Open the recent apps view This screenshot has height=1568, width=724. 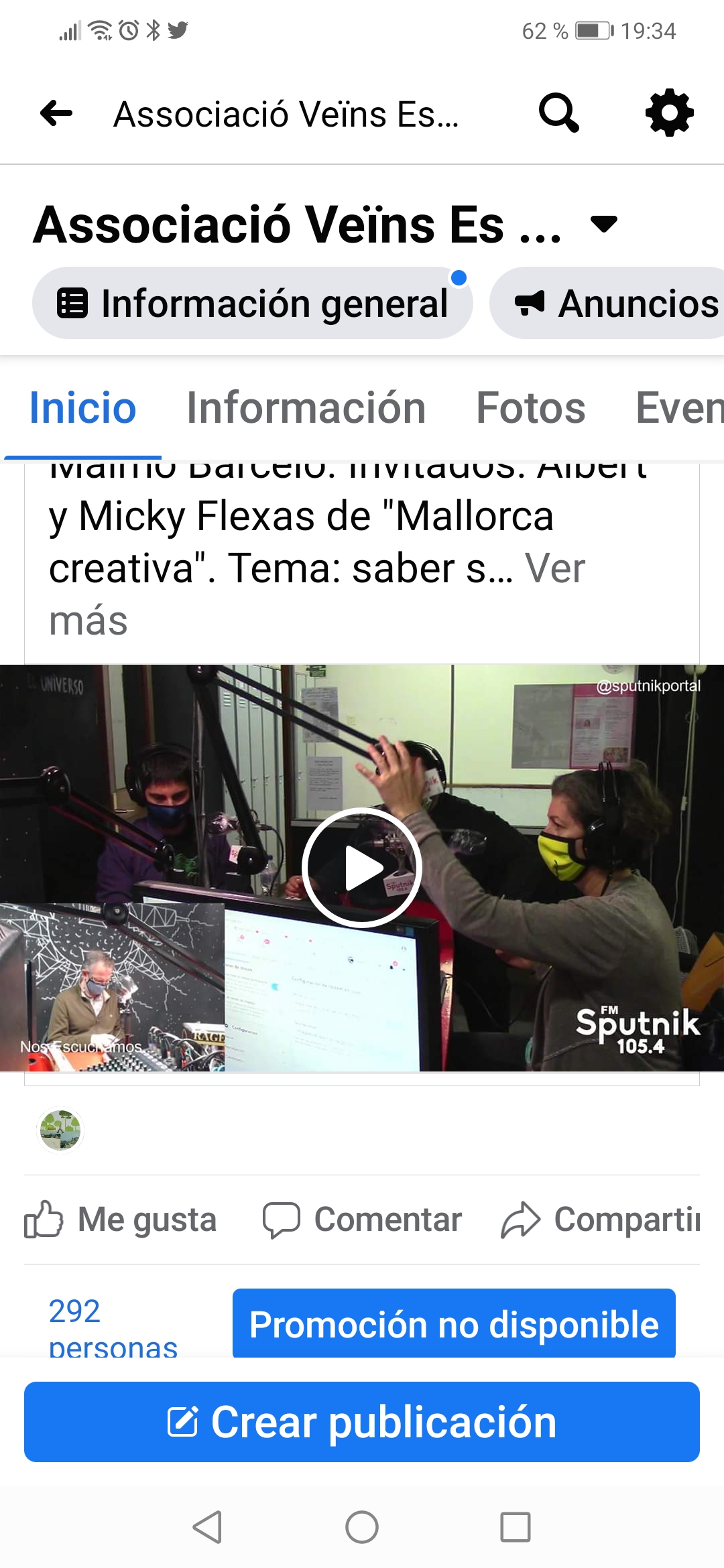coord(516,1528)
